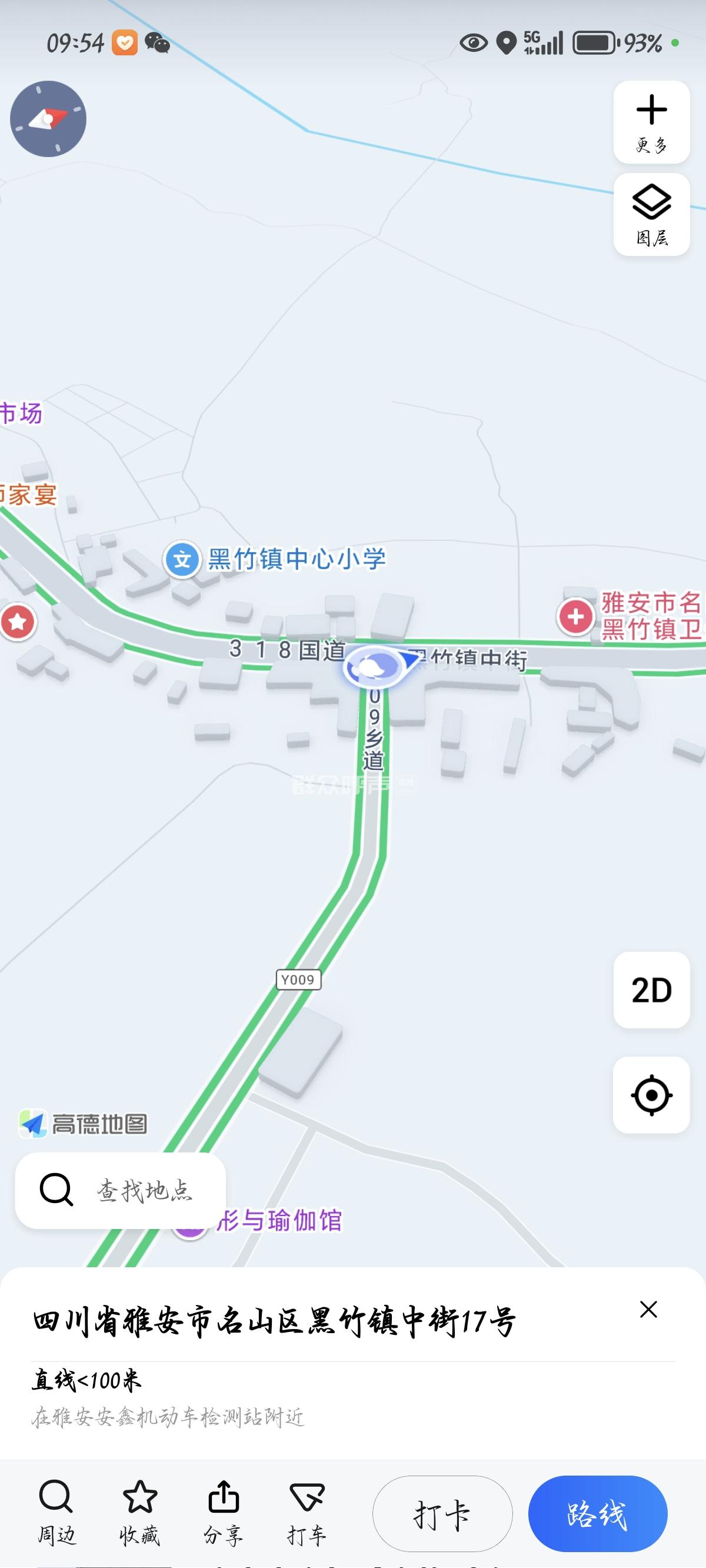The width and height of the screenshot is (706, 1568).
Task: Close the address info card
Action: (648, 1309)
